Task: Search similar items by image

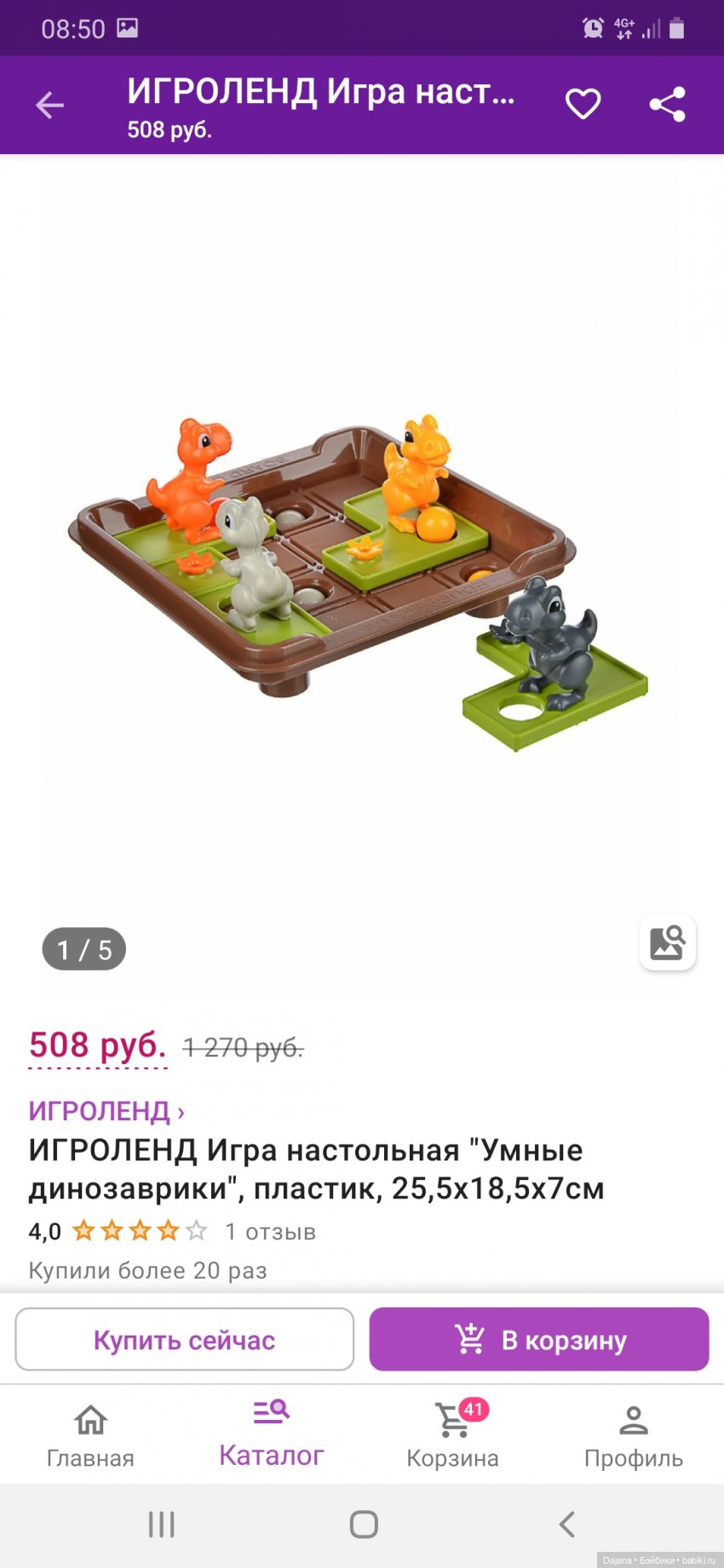Action: tap(667, 943)
